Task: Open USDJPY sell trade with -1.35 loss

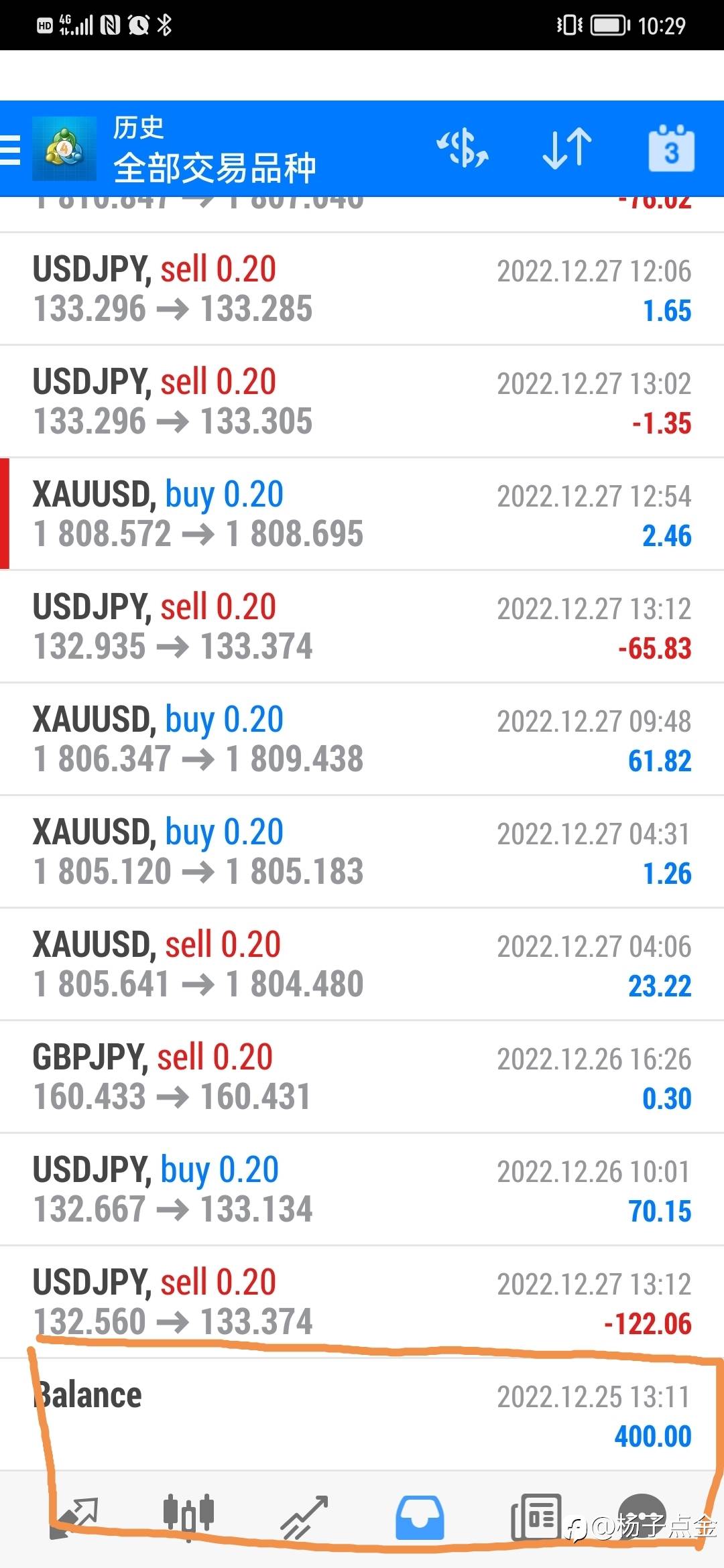Action: pos(362,402)
